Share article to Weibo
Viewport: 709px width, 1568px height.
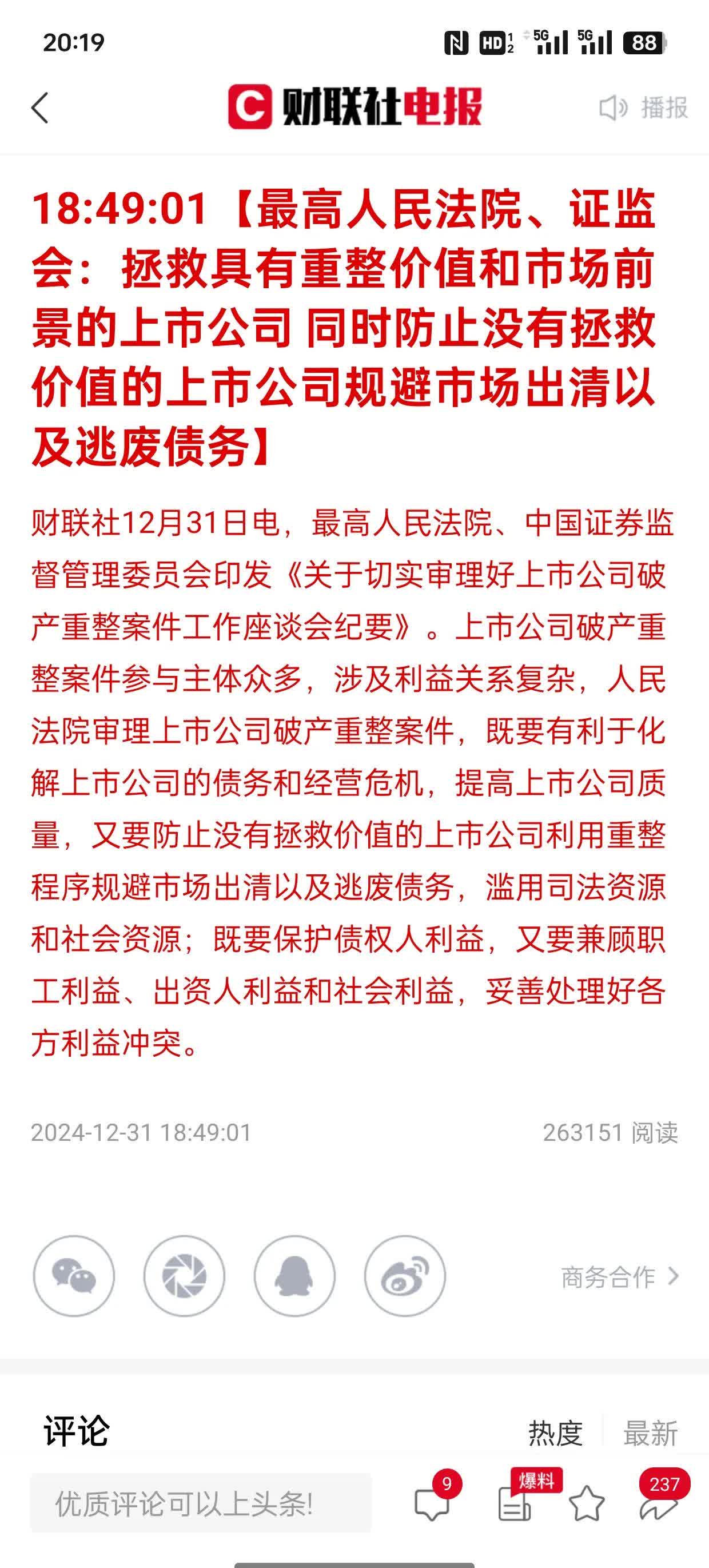[x=405, y=1276]
